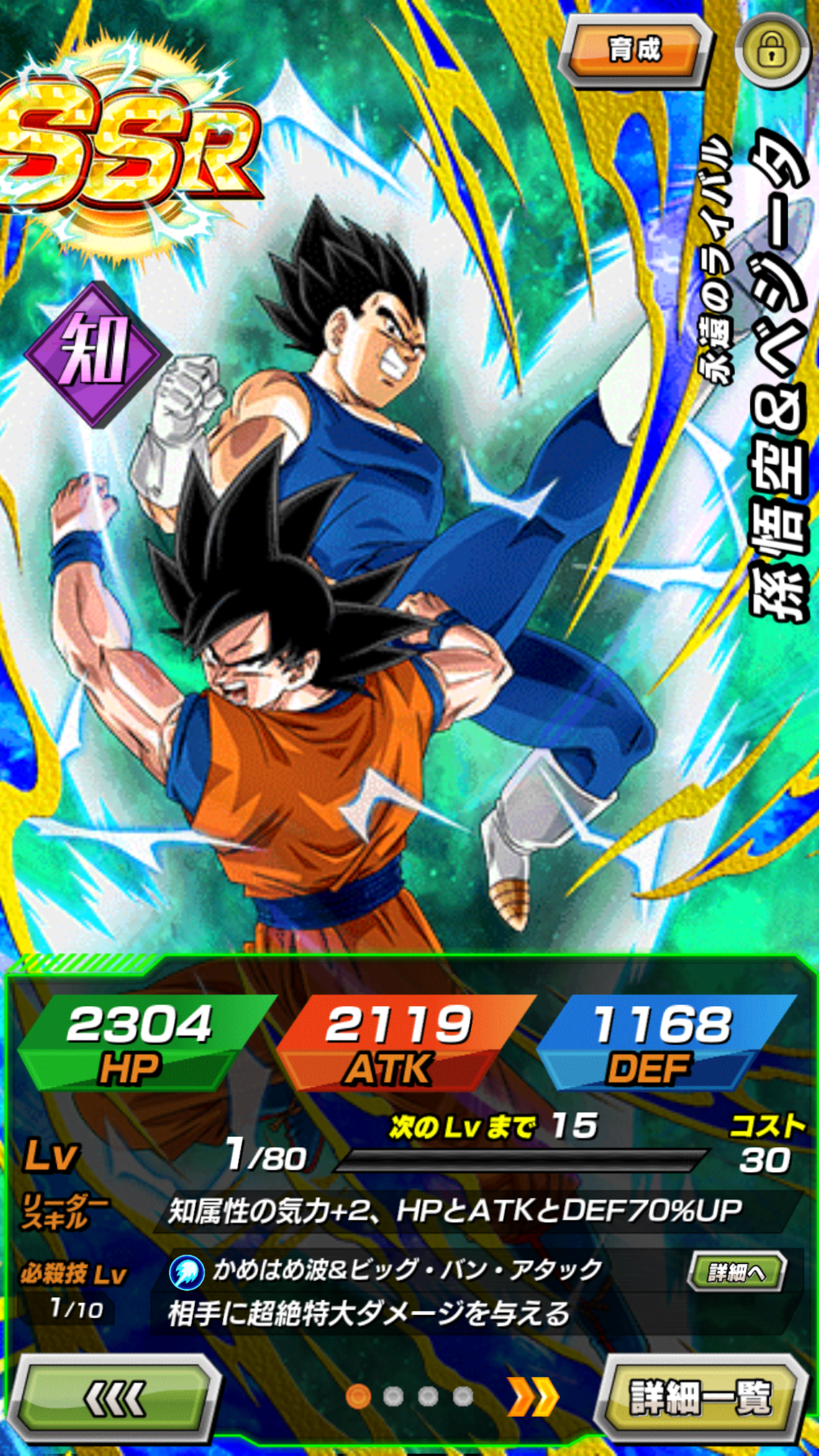Open special attack details via 詳細へ
Image resolution: width=819 pixels, height=1456 pixels.
pyautogui.click(x=737, y=1272)
